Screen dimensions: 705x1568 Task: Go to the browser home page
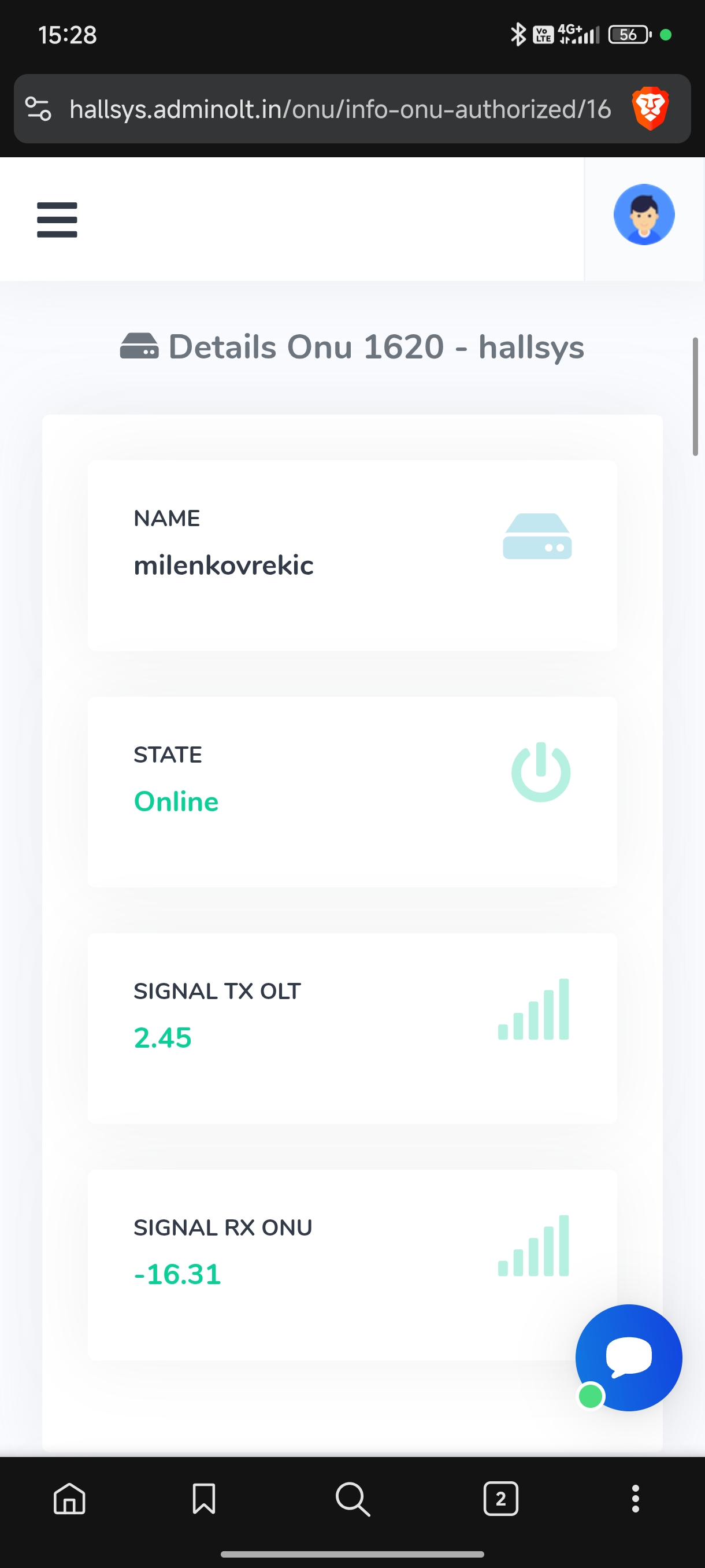coord(69,1499)
